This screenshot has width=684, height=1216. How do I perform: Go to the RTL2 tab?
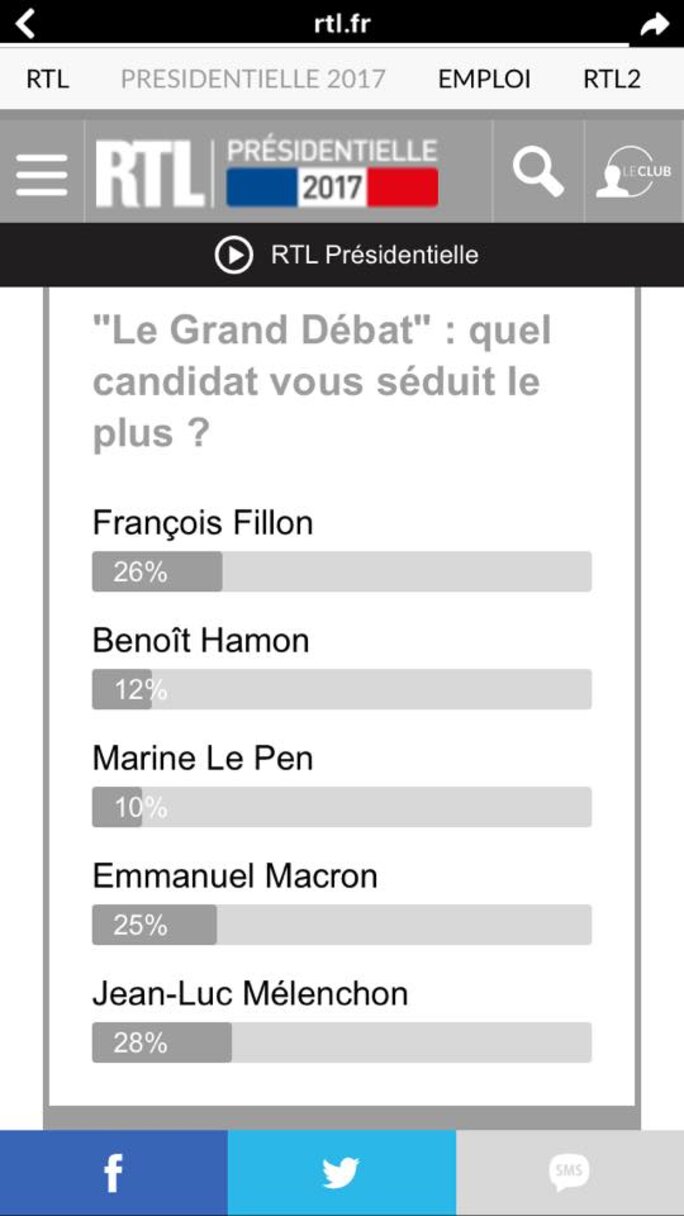[612, 79]
